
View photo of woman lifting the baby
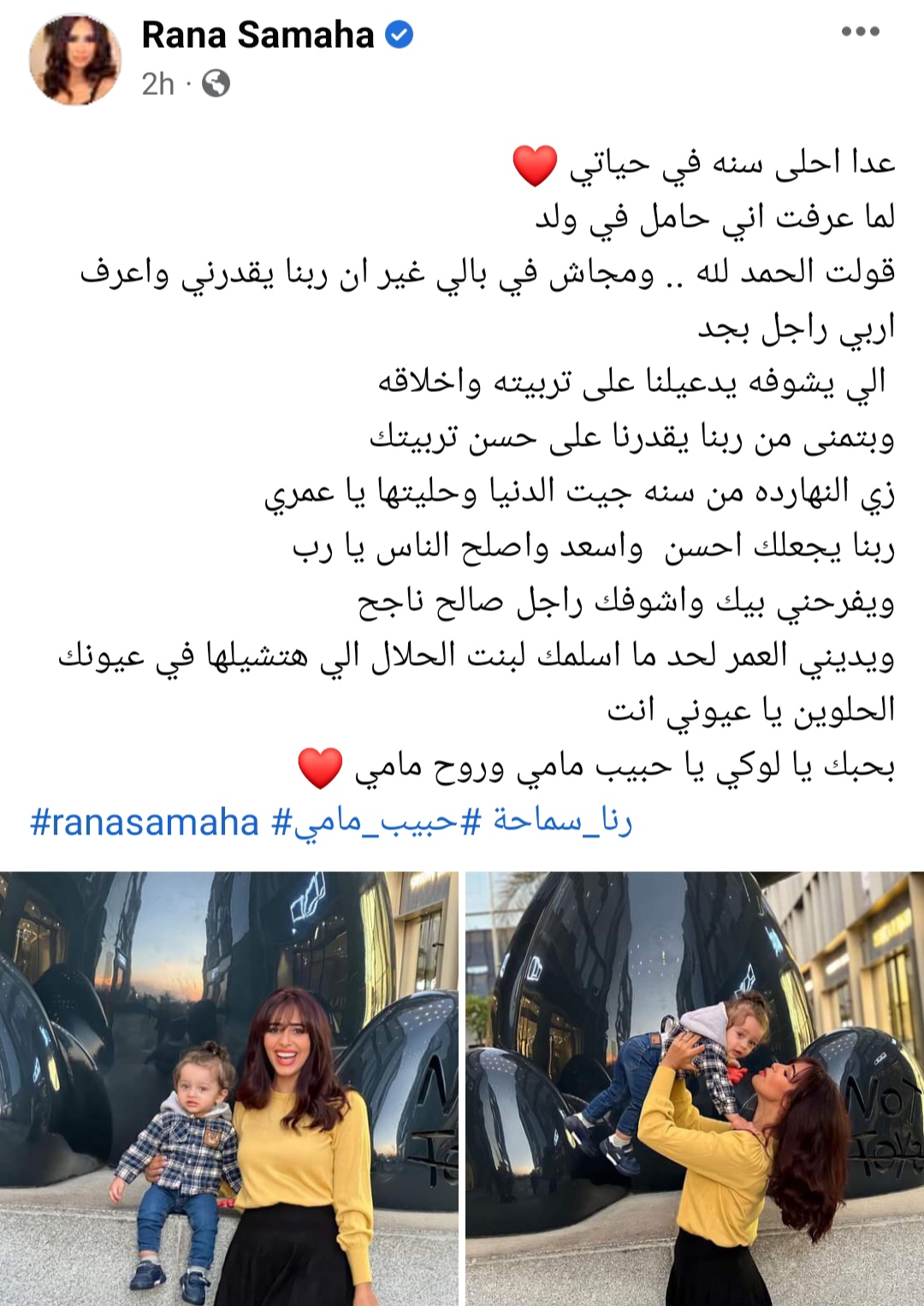(x=695, y=1088)
